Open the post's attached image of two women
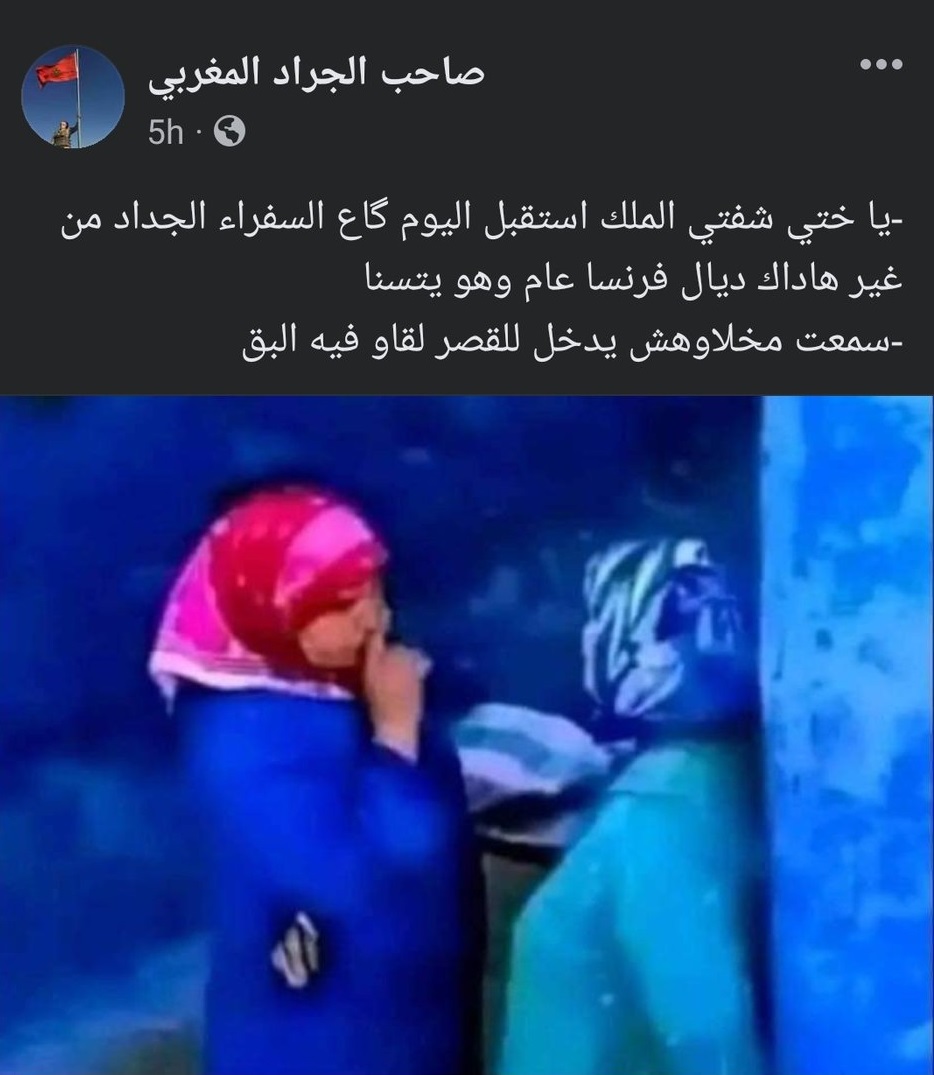Viewport: 934px width, 1075px height. click(x=467, y=735)
